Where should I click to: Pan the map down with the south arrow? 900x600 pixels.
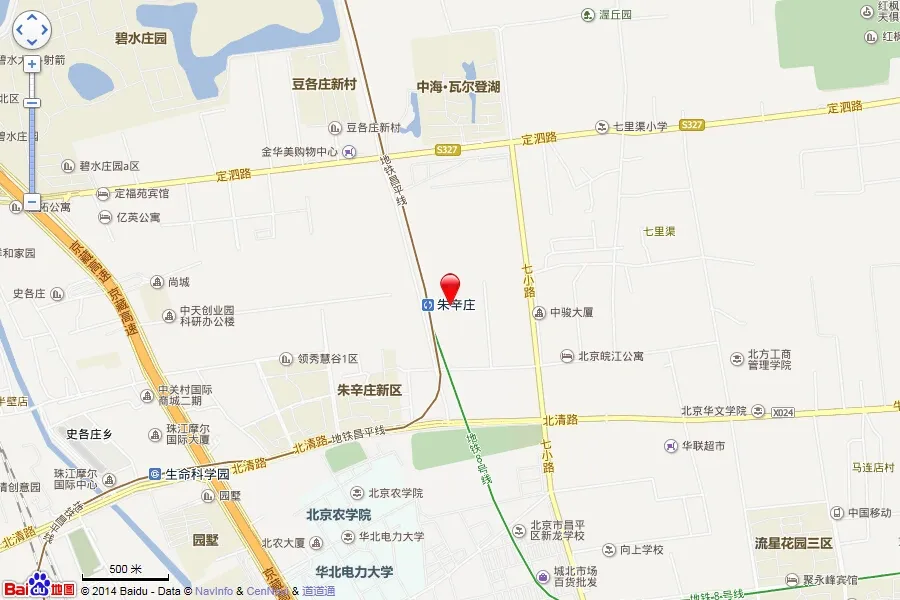coord(32,42)
